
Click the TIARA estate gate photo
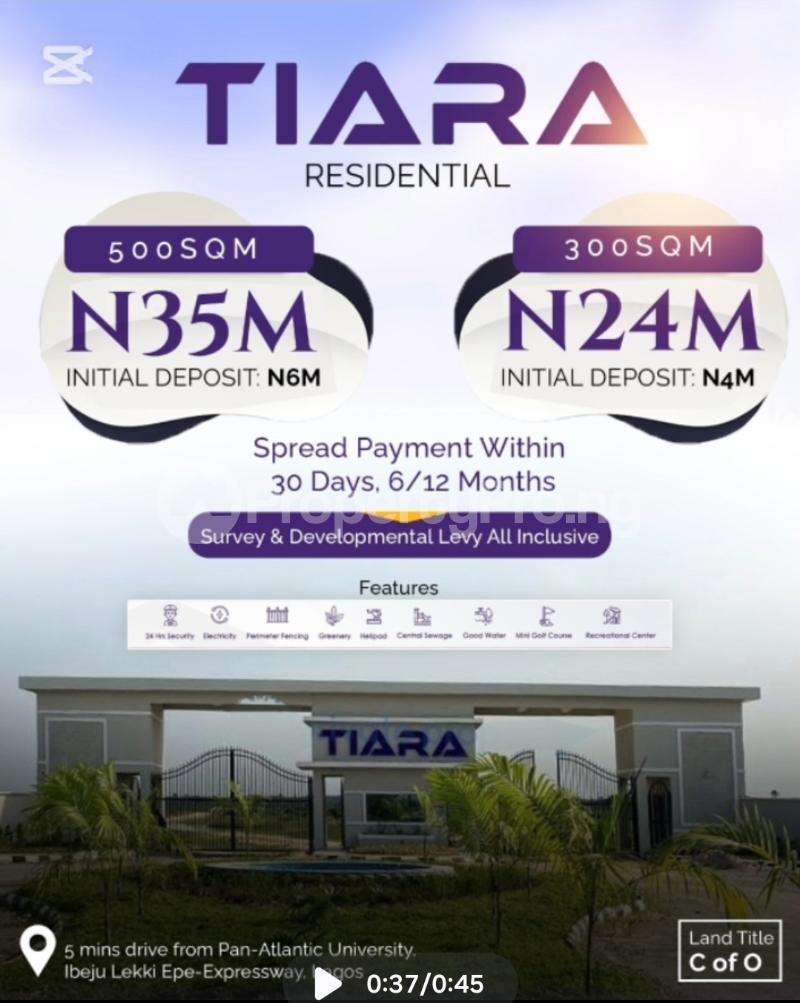pos(400,810)
